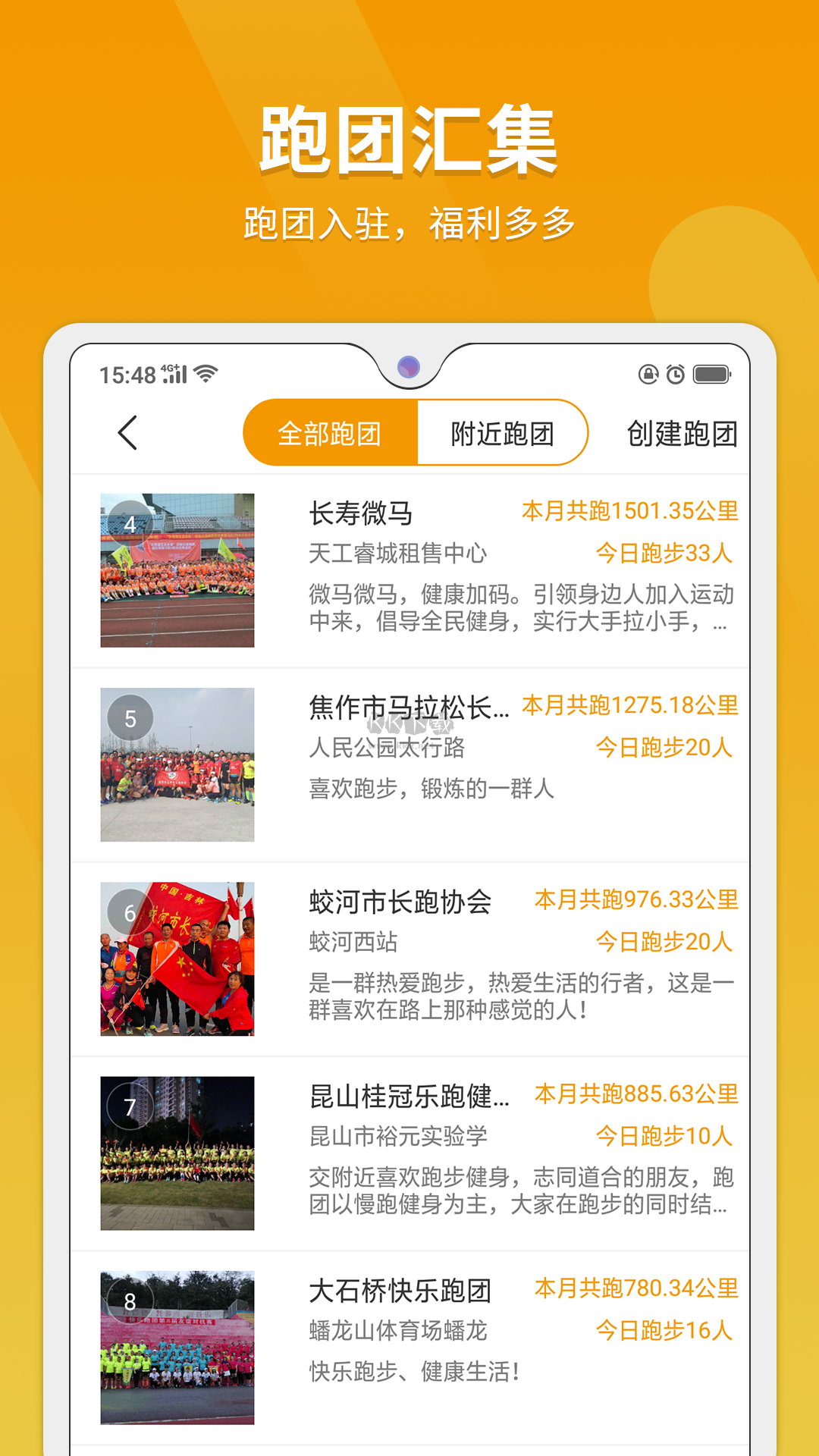Switch to the 全部跑团 tab
The width and height of the screenshot is (819, 1456).
(332, 431)
